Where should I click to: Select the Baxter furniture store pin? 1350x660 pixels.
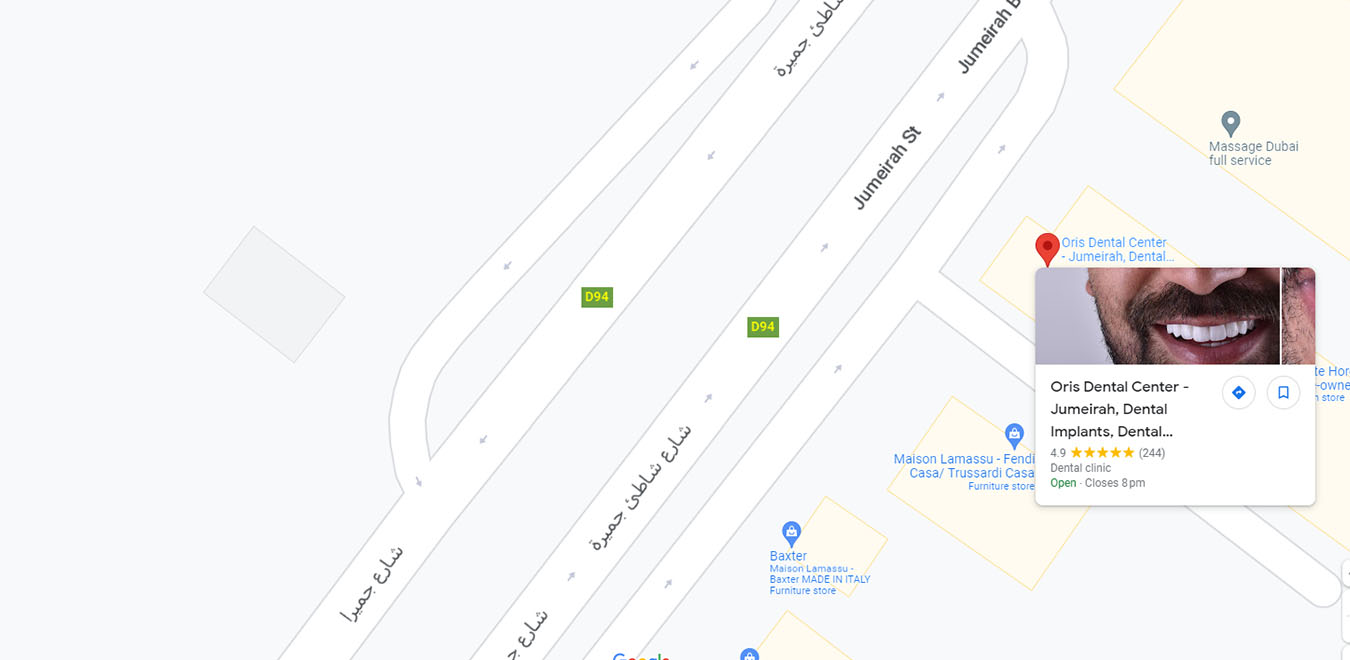point(791,532)
